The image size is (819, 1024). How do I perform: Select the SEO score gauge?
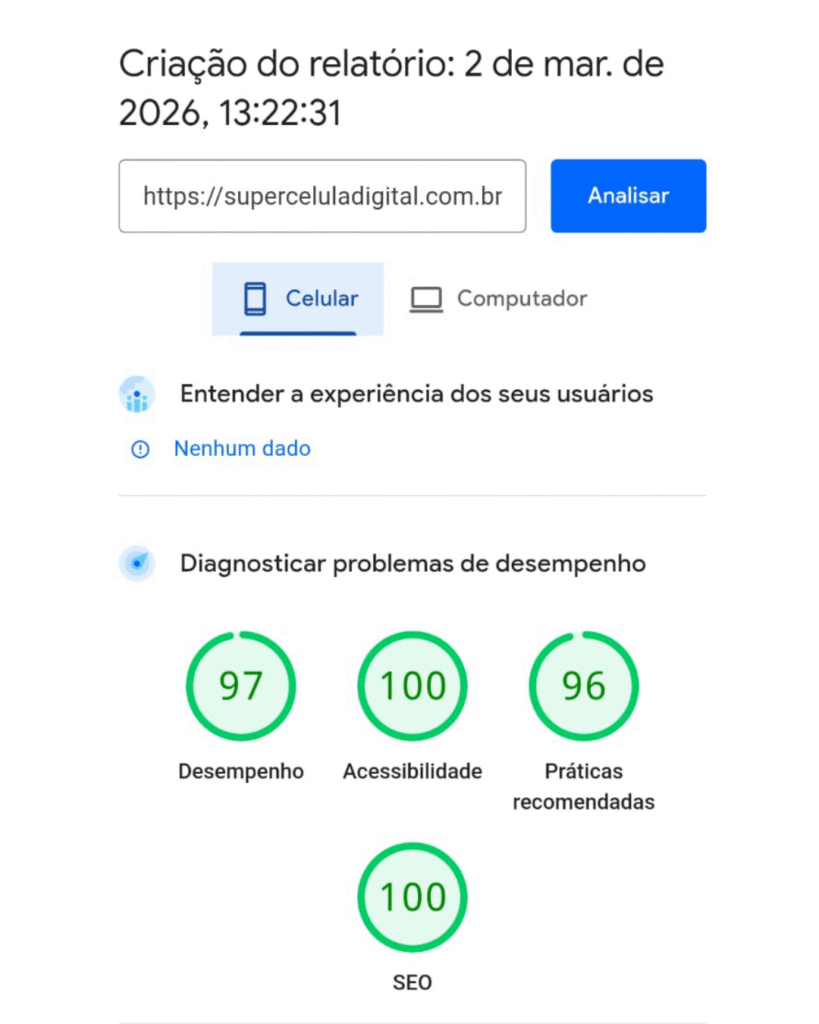(412, 897)
